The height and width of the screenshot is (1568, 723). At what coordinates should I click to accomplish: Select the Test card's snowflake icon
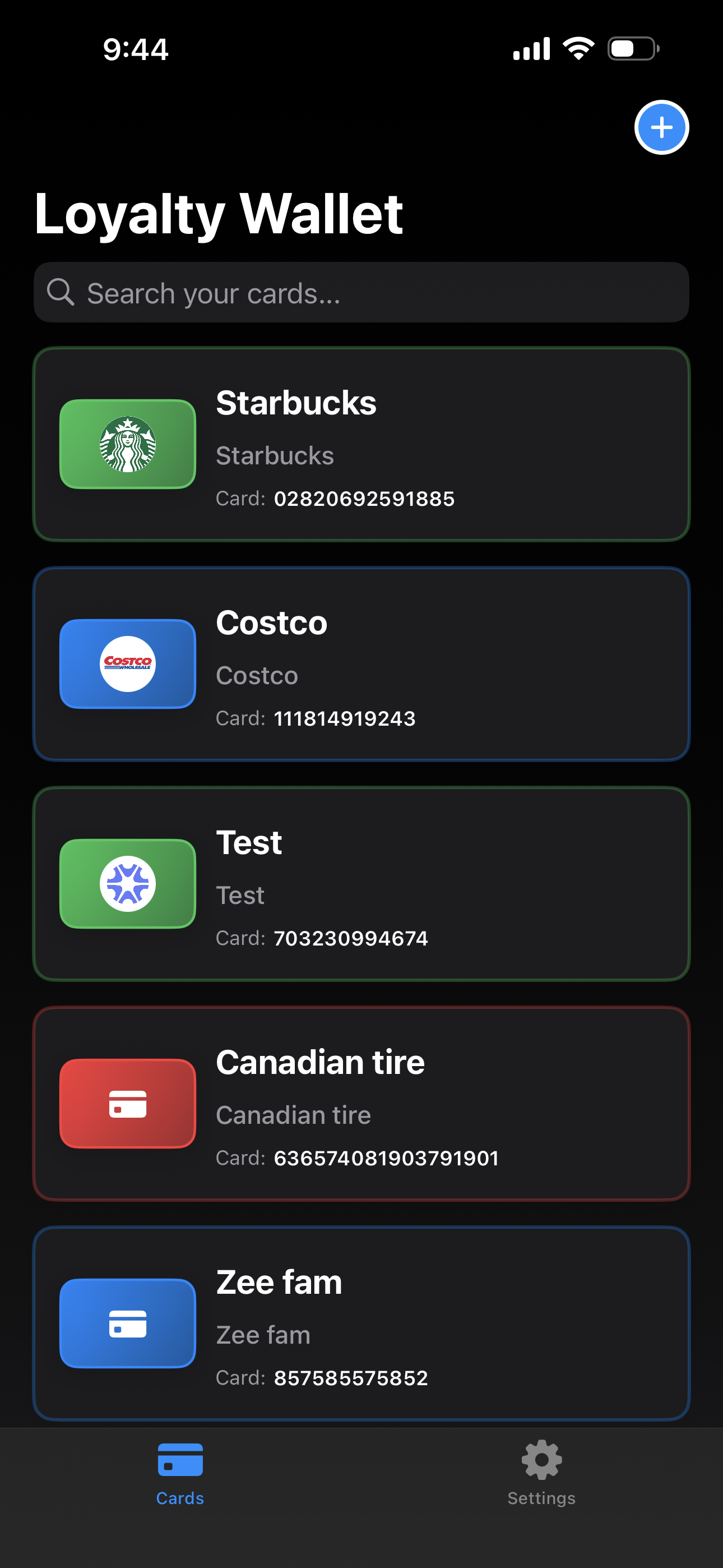[x=127, y=884]
